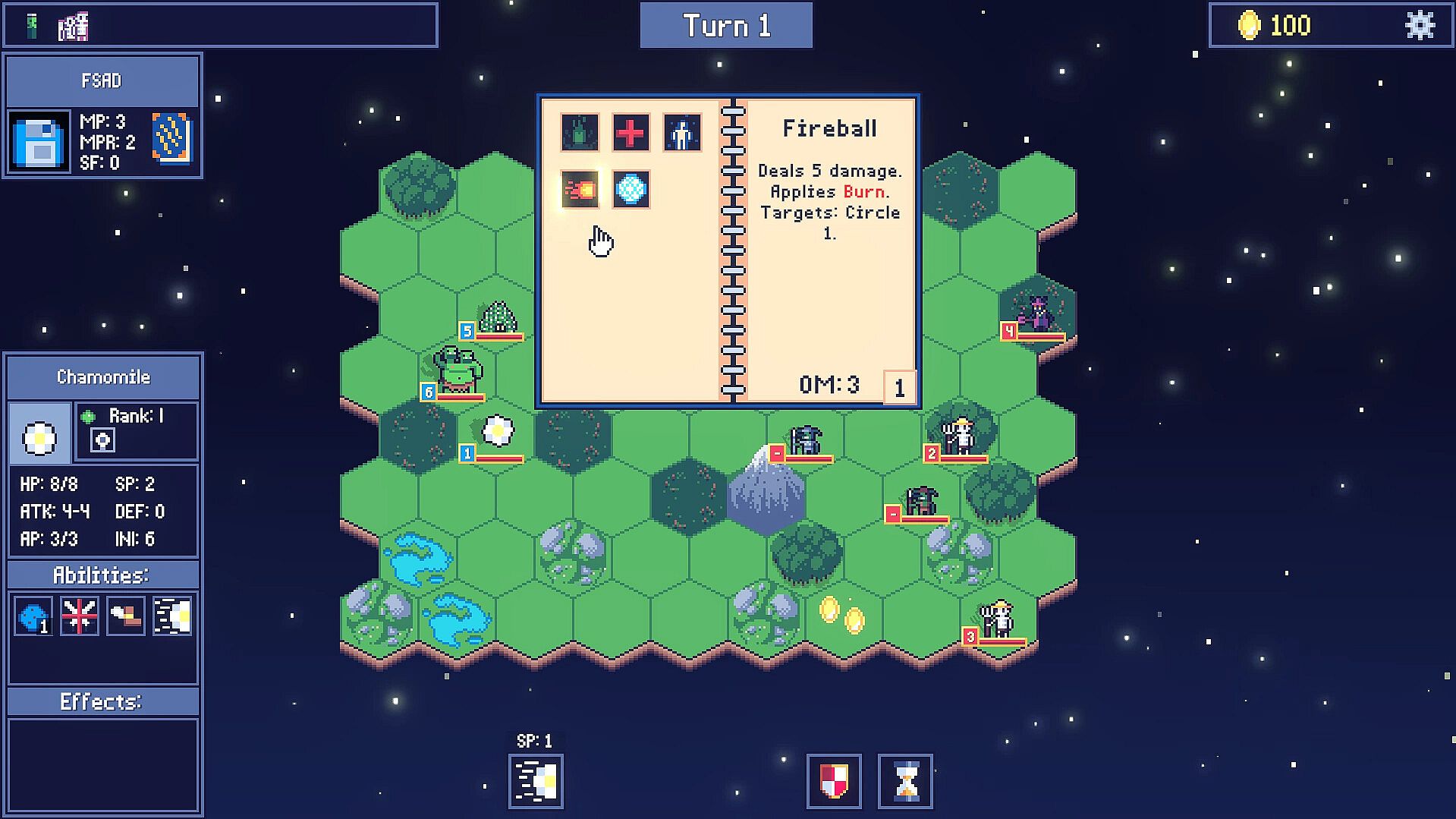
Task: Select the purple enemy unit numbered 4
Action: point(1036,314)
